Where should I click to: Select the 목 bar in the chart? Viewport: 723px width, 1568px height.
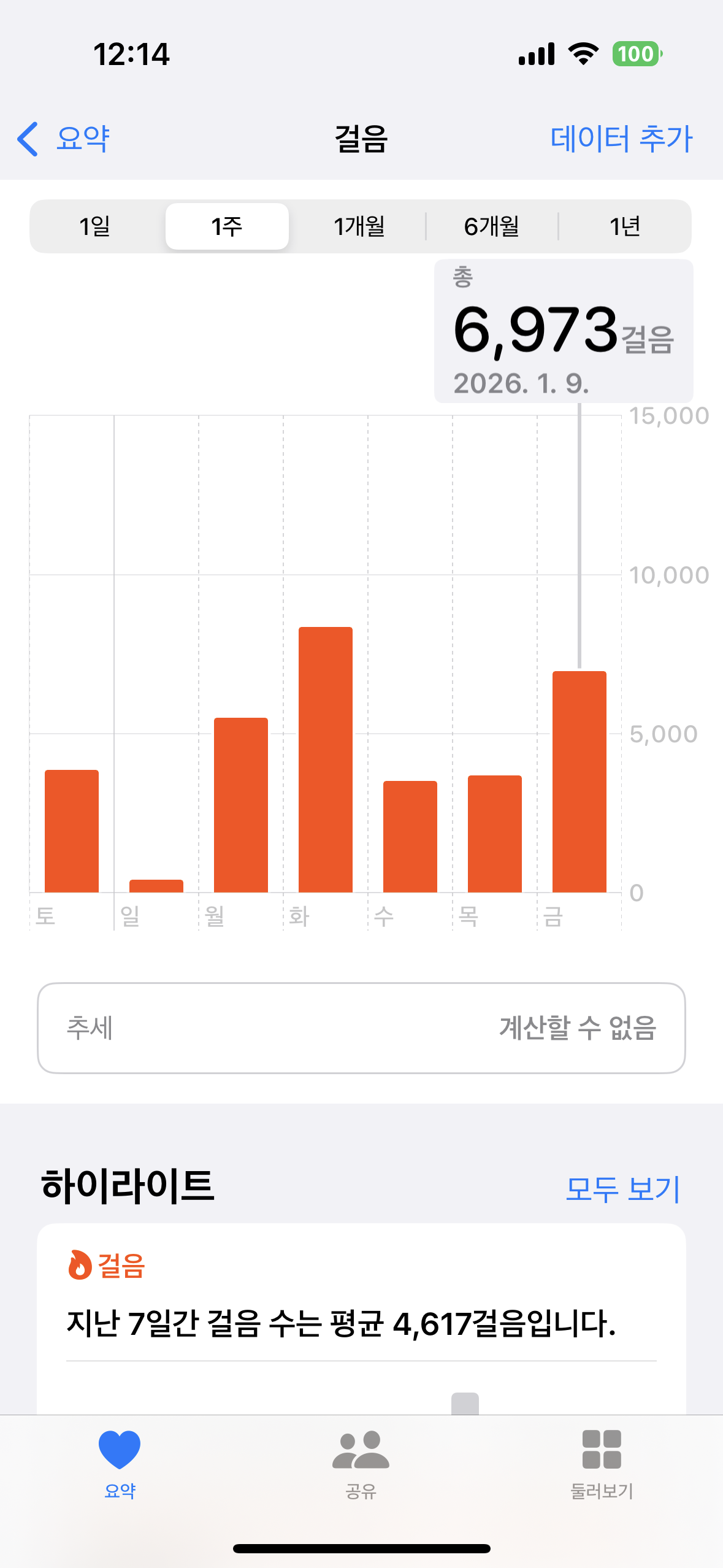click(x=495, y=834)
